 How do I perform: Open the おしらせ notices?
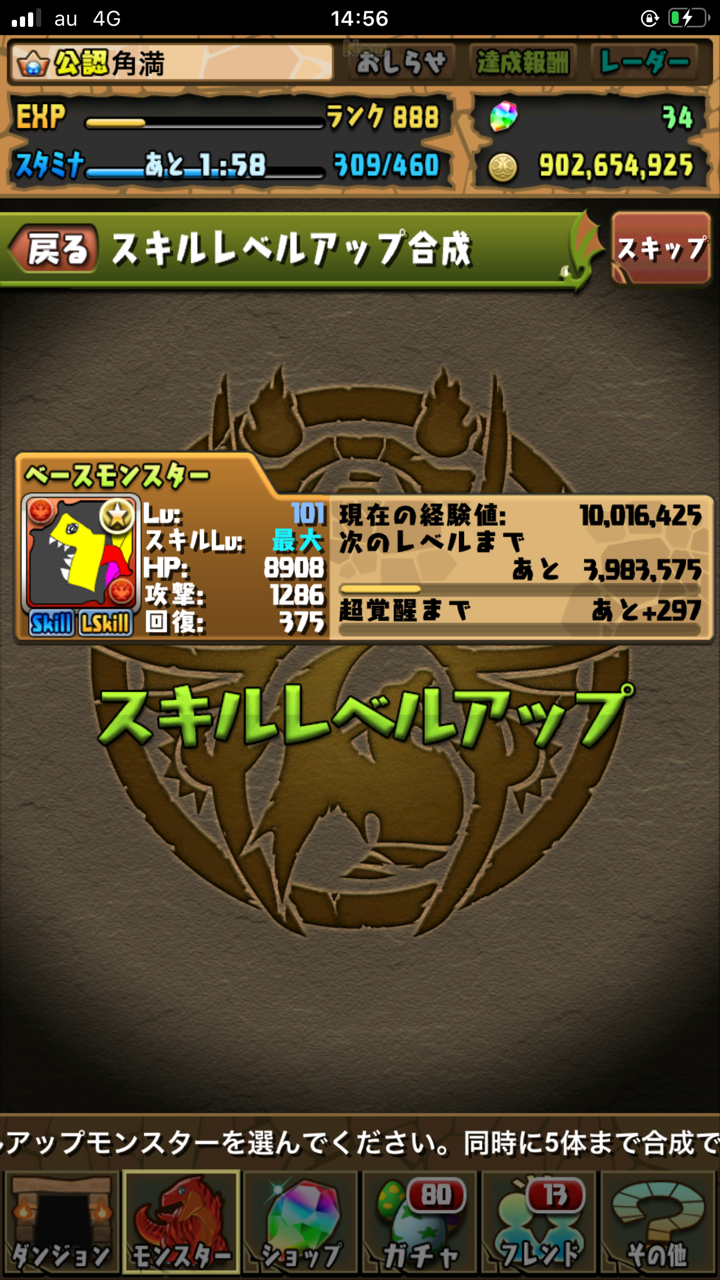(x=401, y=63)
